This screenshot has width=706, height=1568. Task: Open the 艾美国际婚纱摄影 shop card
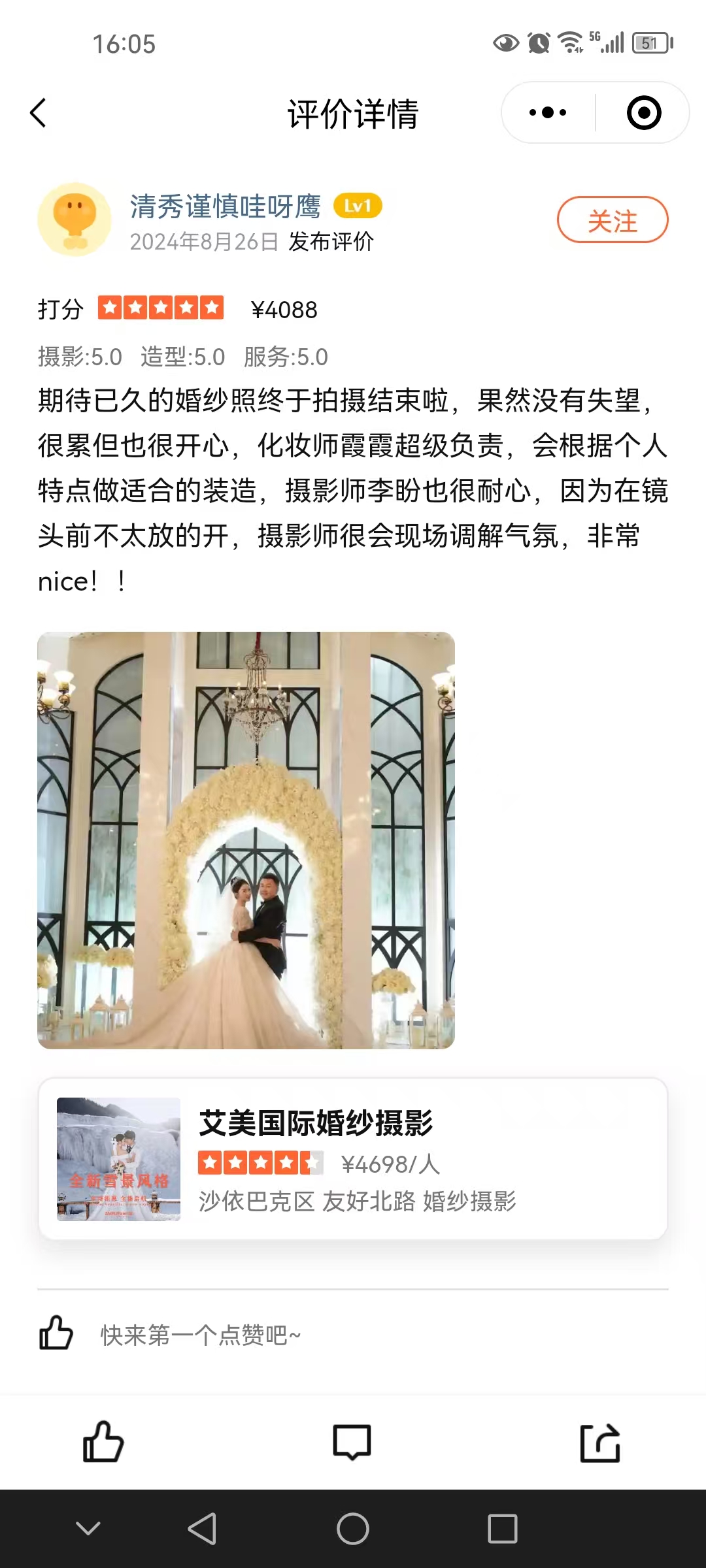(353, 1159)
